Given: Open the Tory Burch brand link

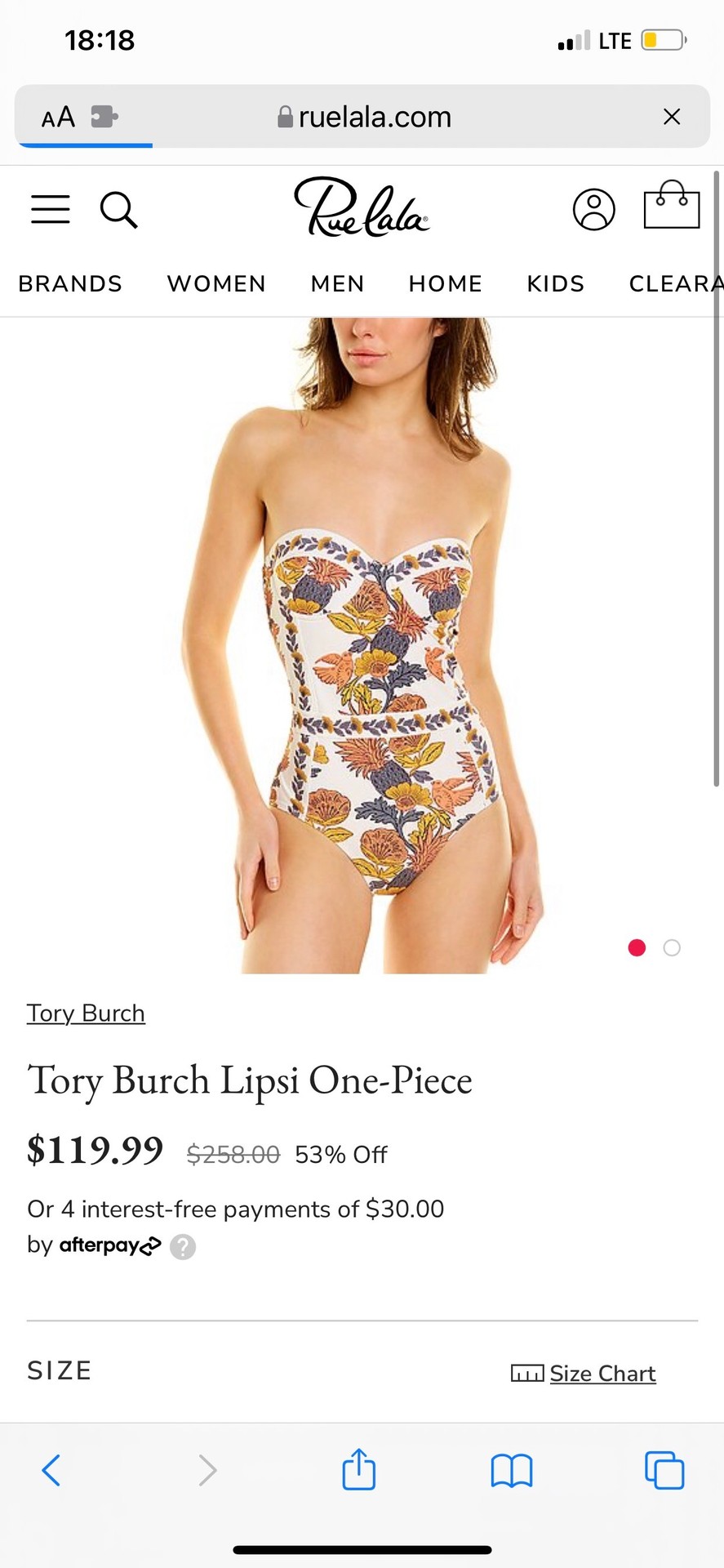Looking at the screenshot, I should (x=86, y=1013).
